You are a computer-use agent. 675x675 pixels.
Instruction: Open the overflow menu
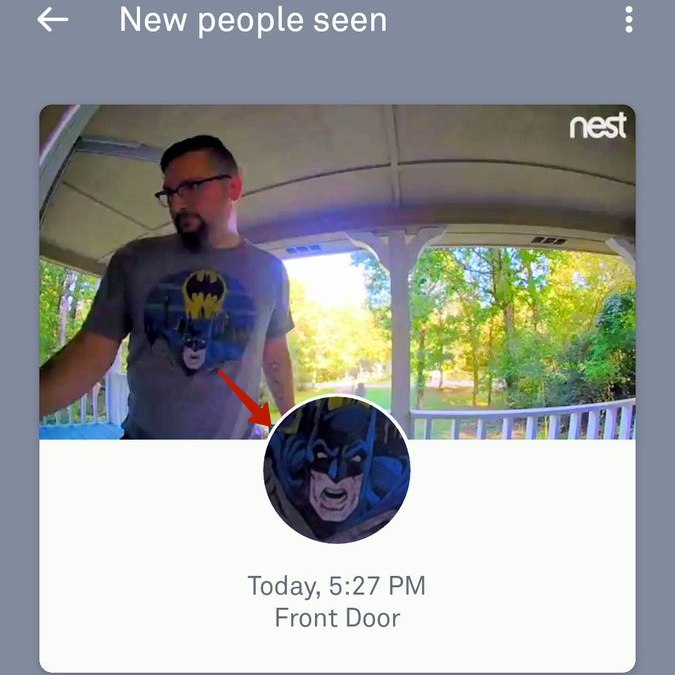pyautogui.click(x=628, y=20)
